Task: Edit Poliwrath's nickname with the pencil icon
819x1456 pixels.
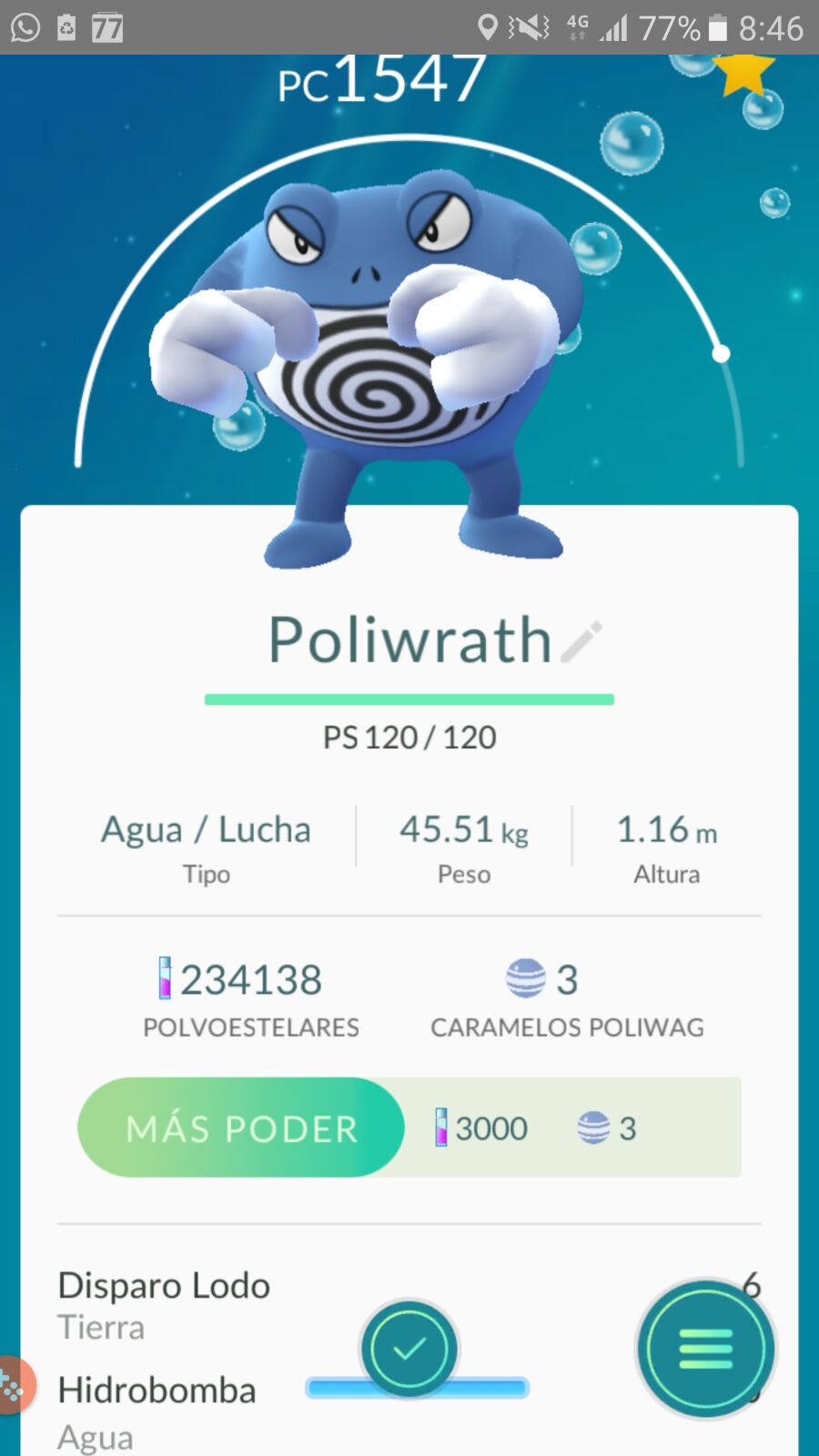Action: pyautogui.click(x=582, y=642)
